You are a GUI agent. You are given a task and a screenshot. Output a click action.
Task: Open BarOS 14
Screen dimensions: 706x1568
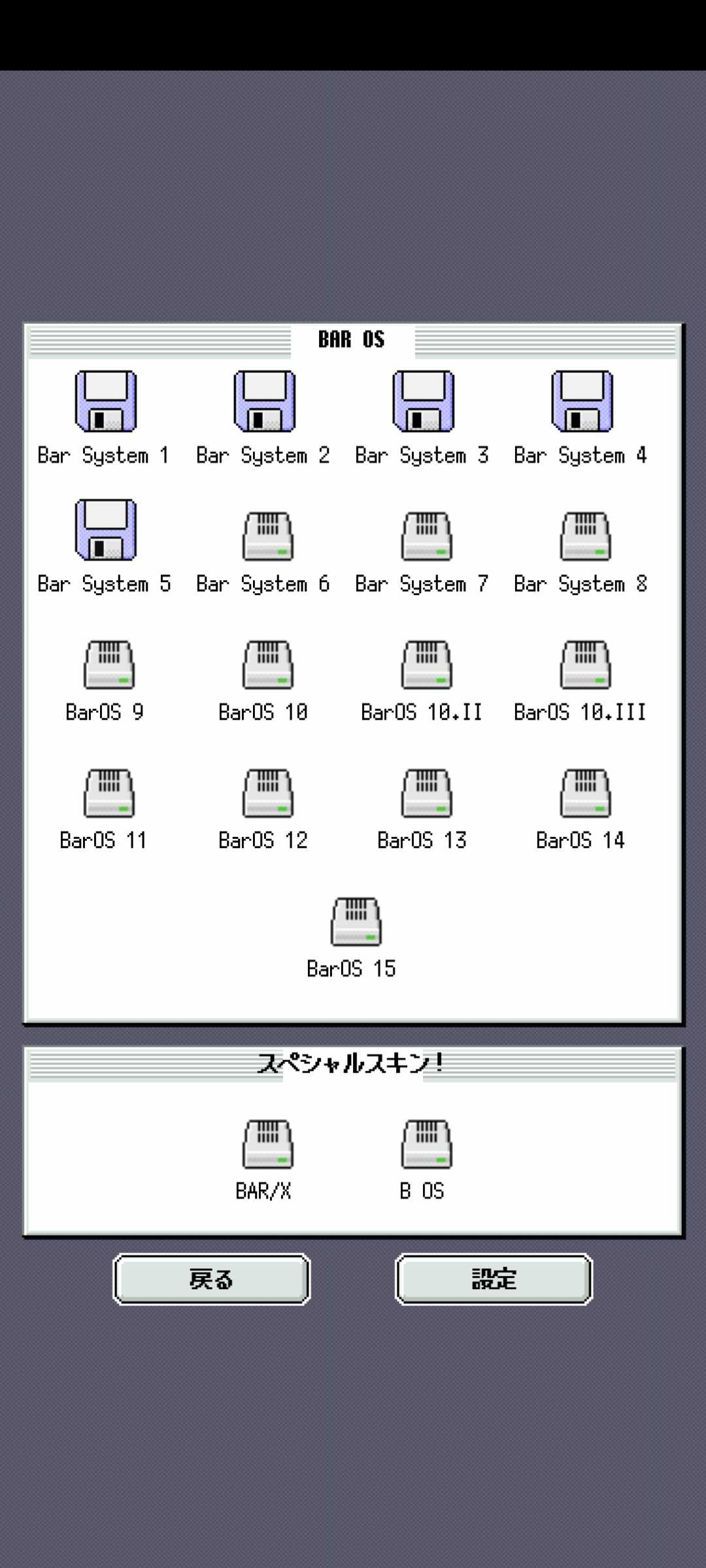point(585,793)
